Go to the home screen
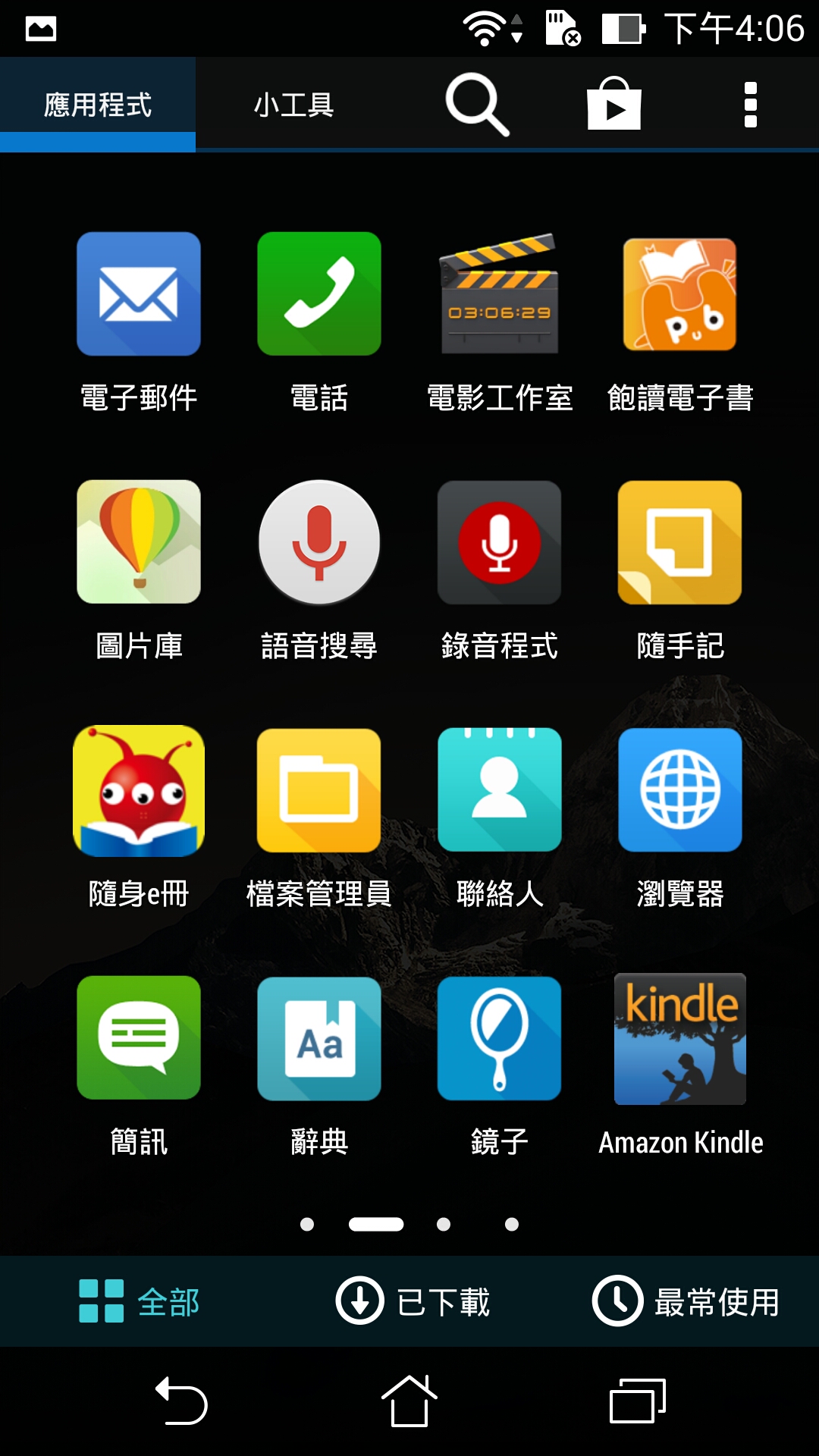The image size is (819, 1456). tap(409, 1401)
